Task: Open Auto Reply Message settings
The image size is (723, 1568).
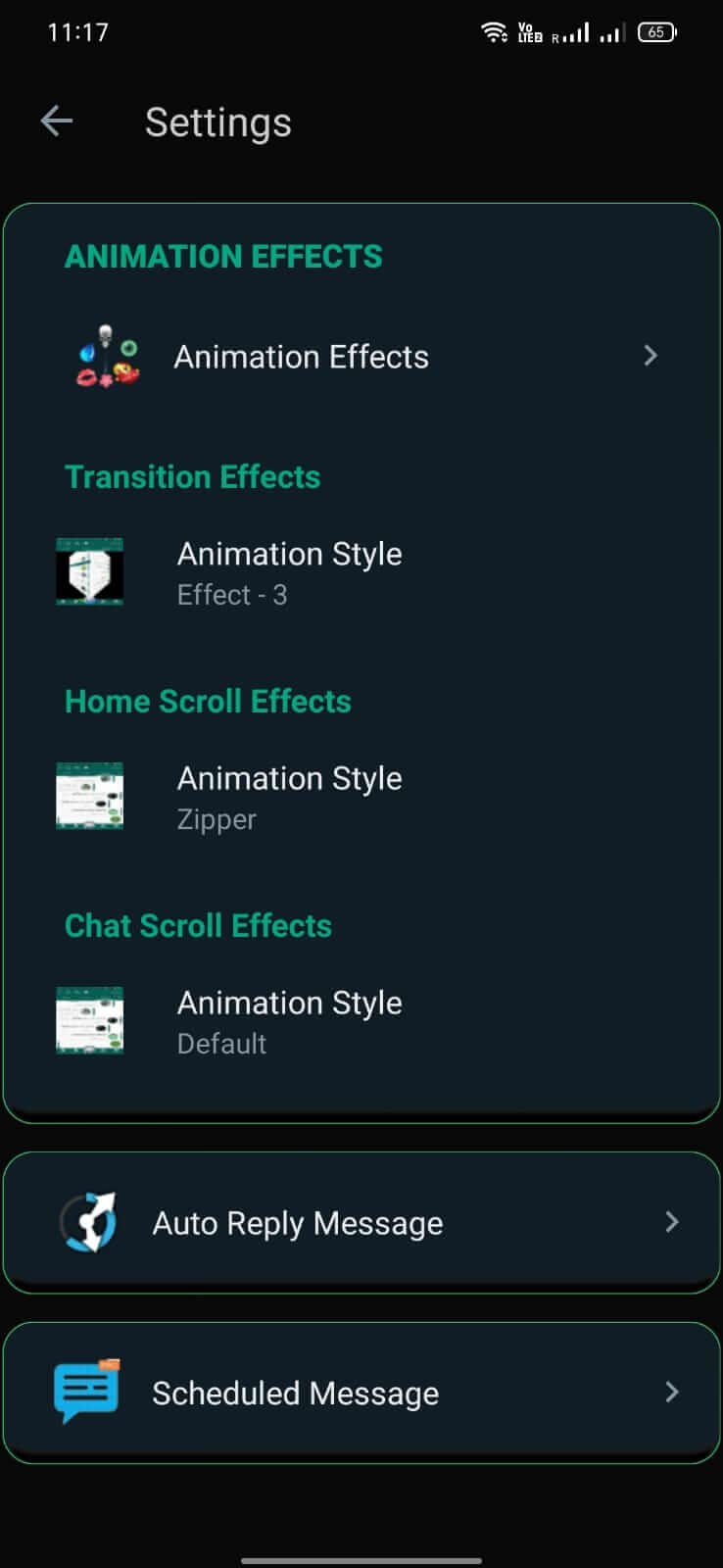Action: click(x=361, y=1222)
